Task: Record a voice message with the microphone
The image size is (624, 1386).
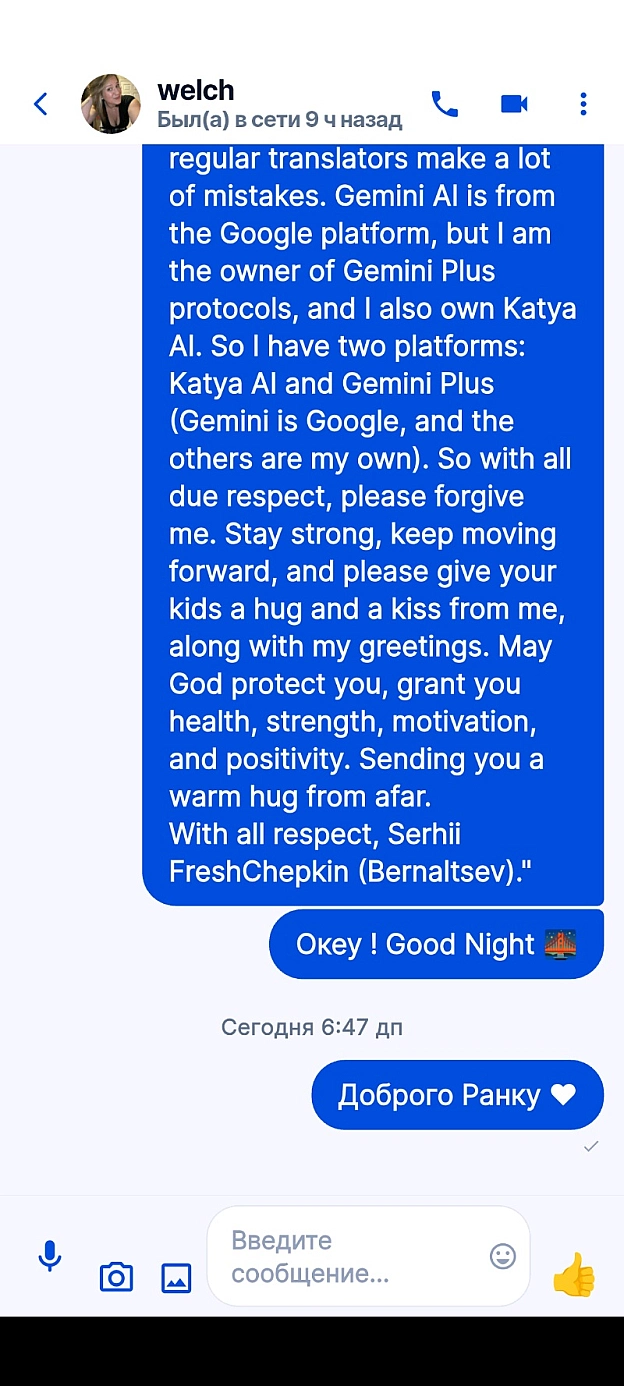Action: [x=50, y=1256]
